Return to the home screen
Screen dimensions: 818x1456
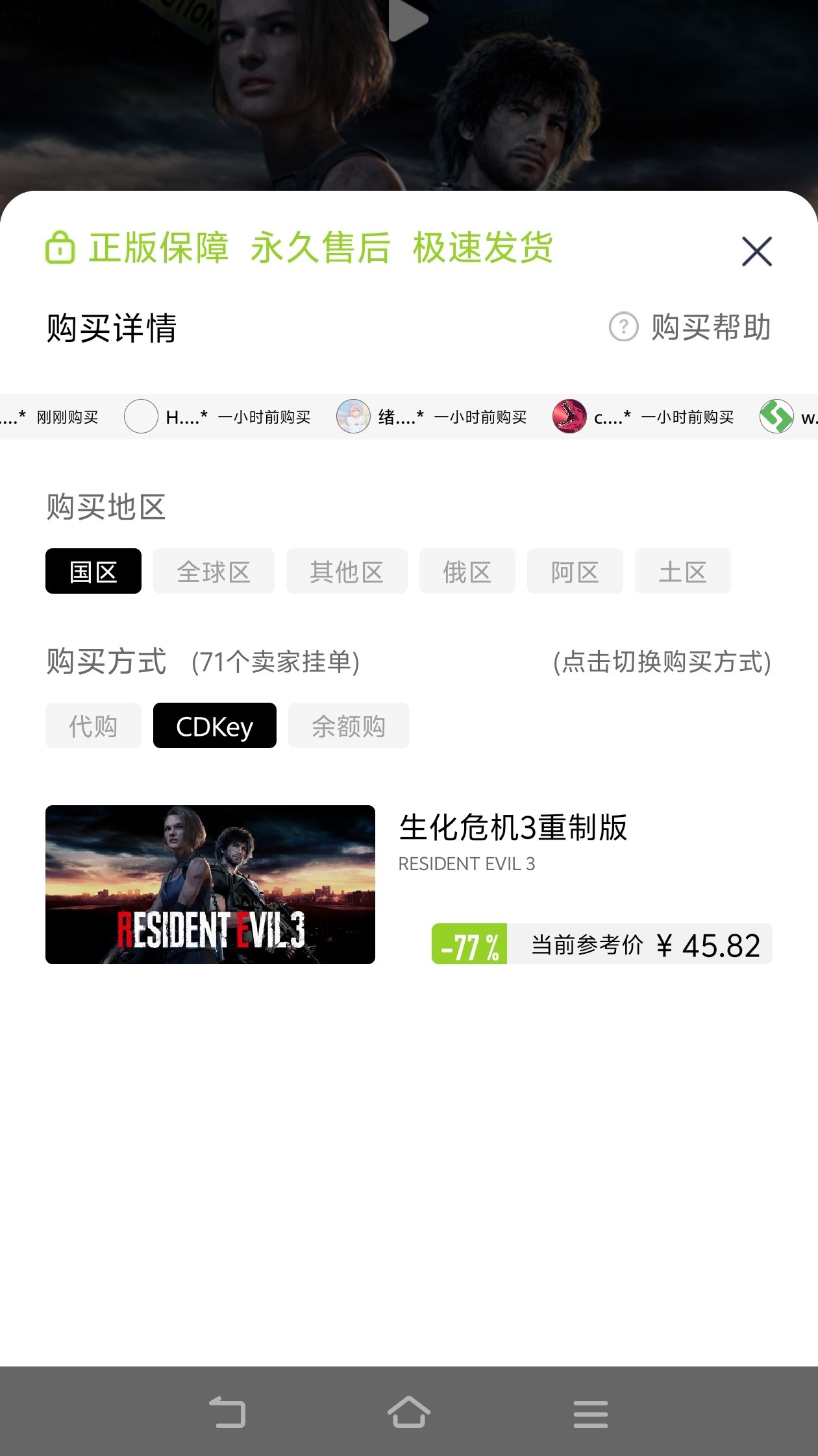[x=408, y=1412]
